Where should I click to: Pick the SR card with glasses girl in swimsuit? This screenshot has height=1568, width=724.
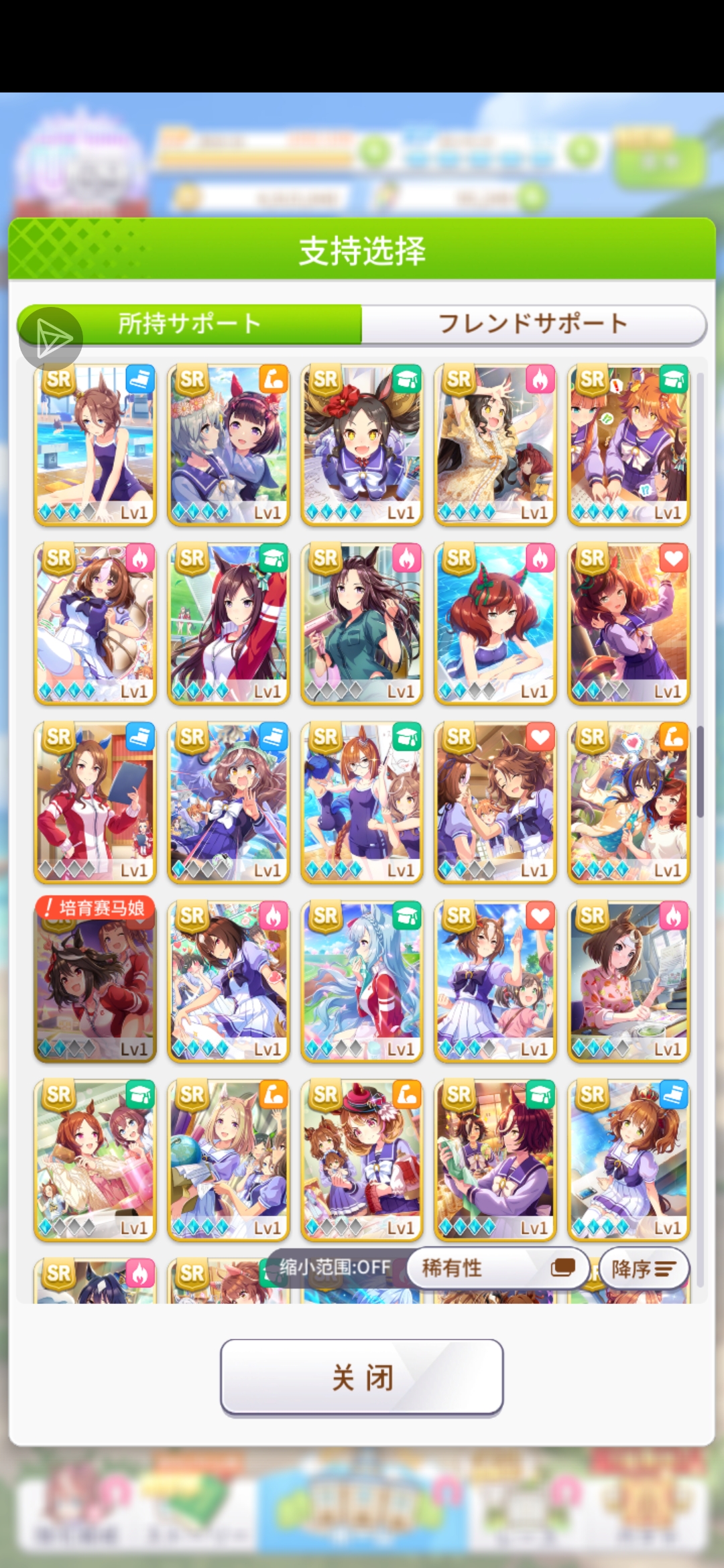[x=362, y=802]
